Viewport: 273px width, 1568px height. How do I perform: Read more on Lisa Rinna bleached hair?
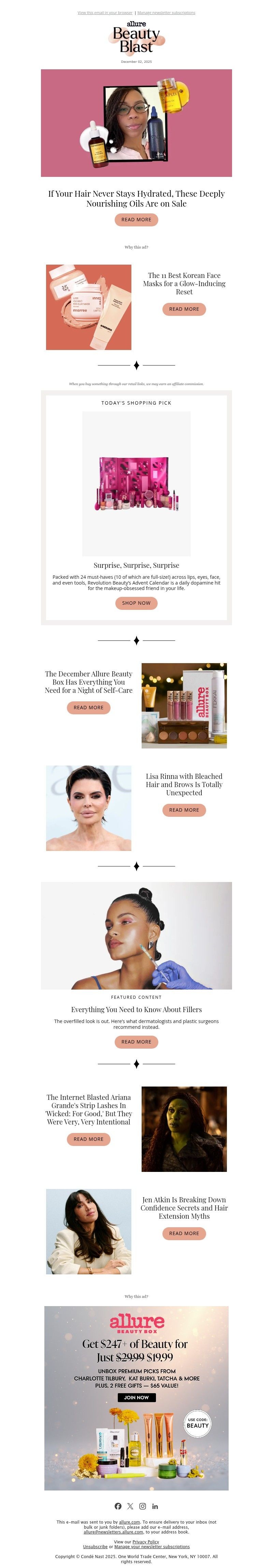[184, 810]
